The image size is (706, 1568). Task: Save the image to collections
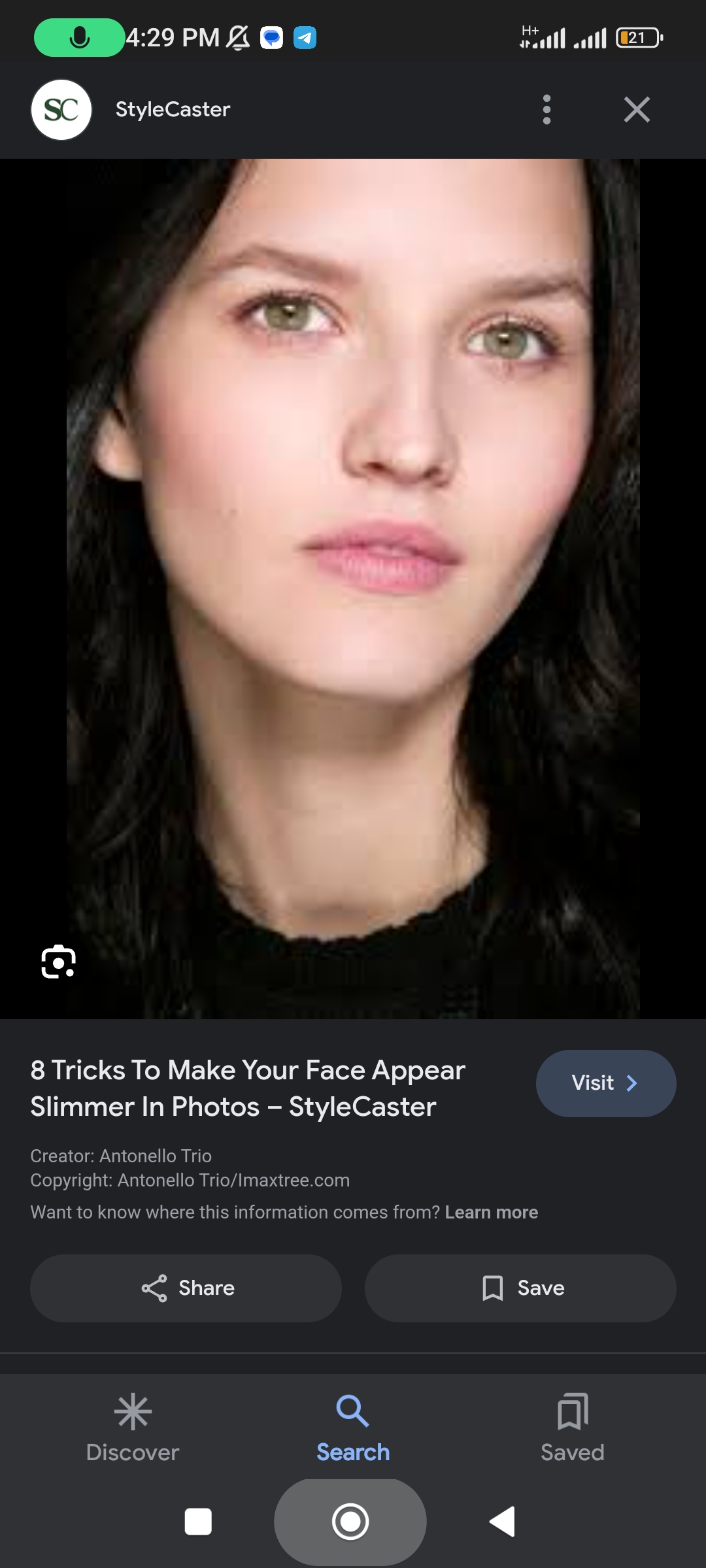[x=520, y=1288]
